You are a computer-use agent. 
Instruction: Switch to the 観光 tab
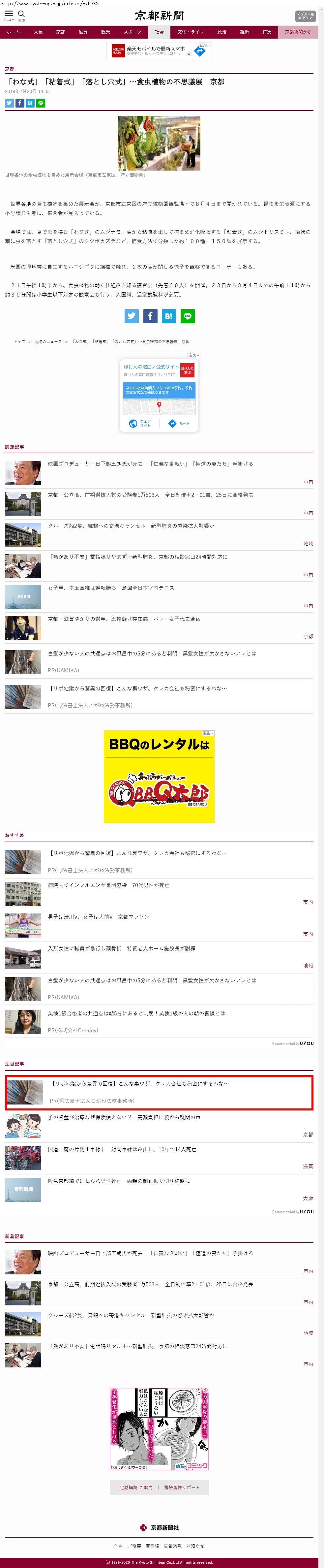tap(105, 32)
